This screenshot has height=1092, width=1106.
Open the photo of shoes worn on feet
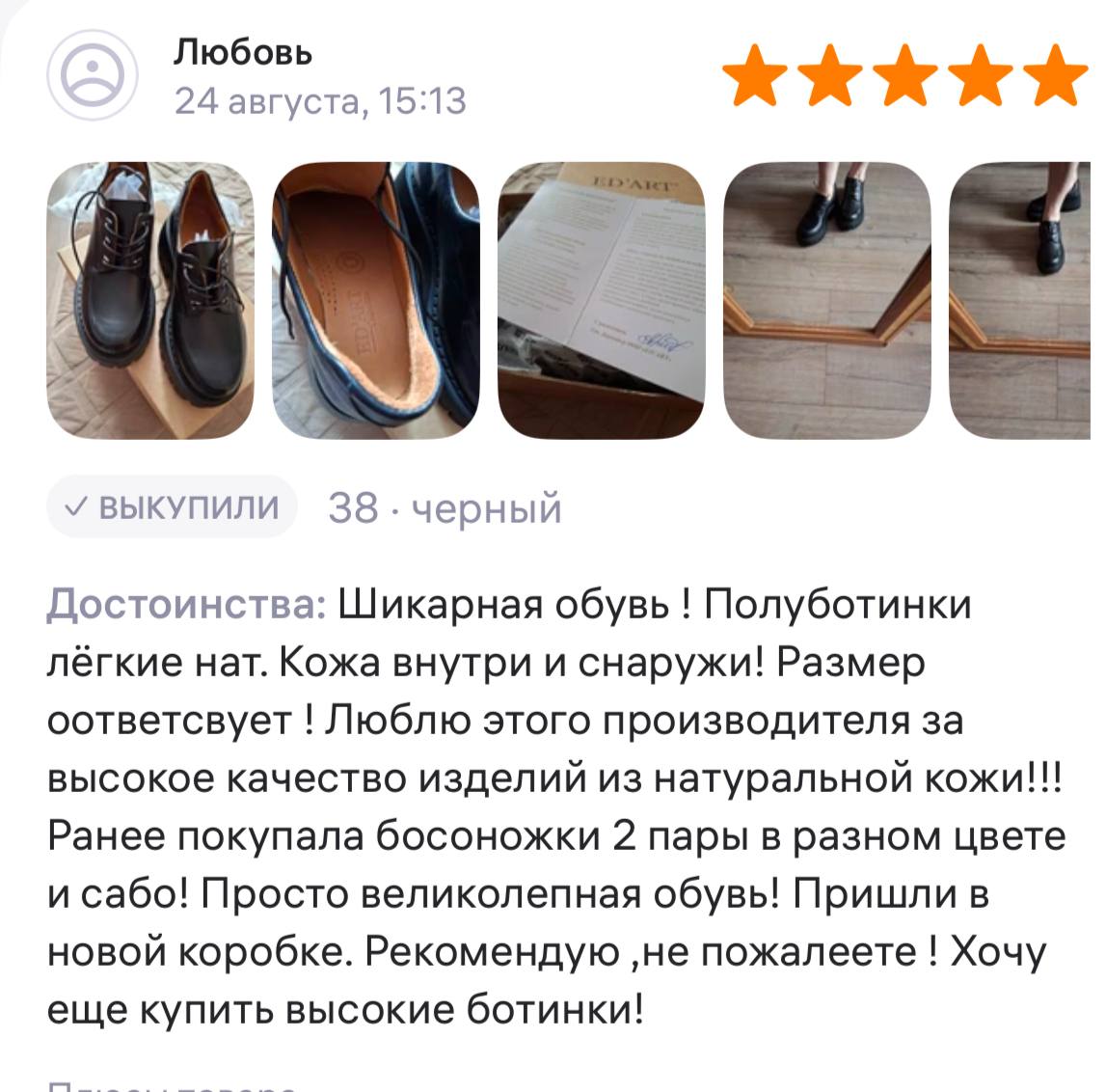[827, 300]
